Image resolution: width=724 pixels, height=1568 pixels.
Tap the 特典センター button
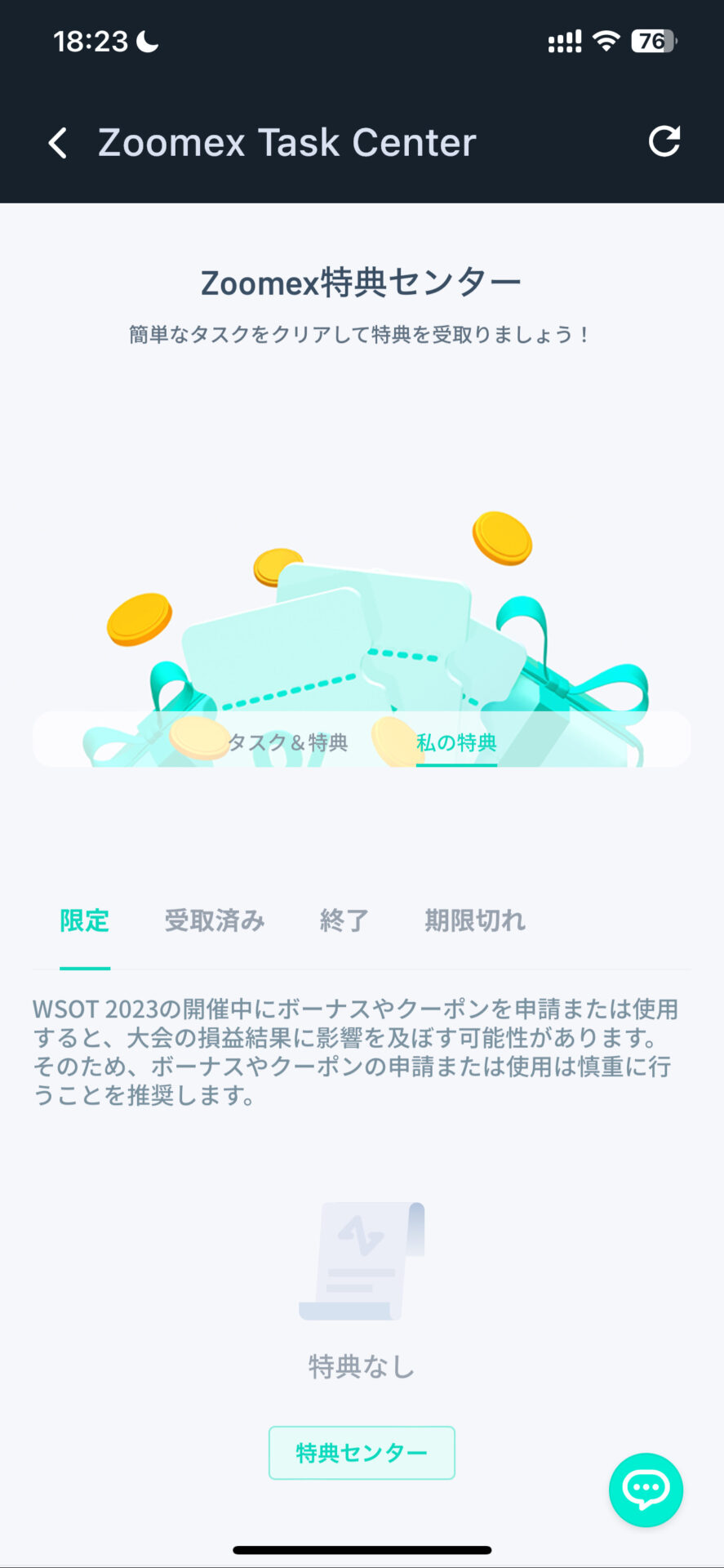(362, 1453)
